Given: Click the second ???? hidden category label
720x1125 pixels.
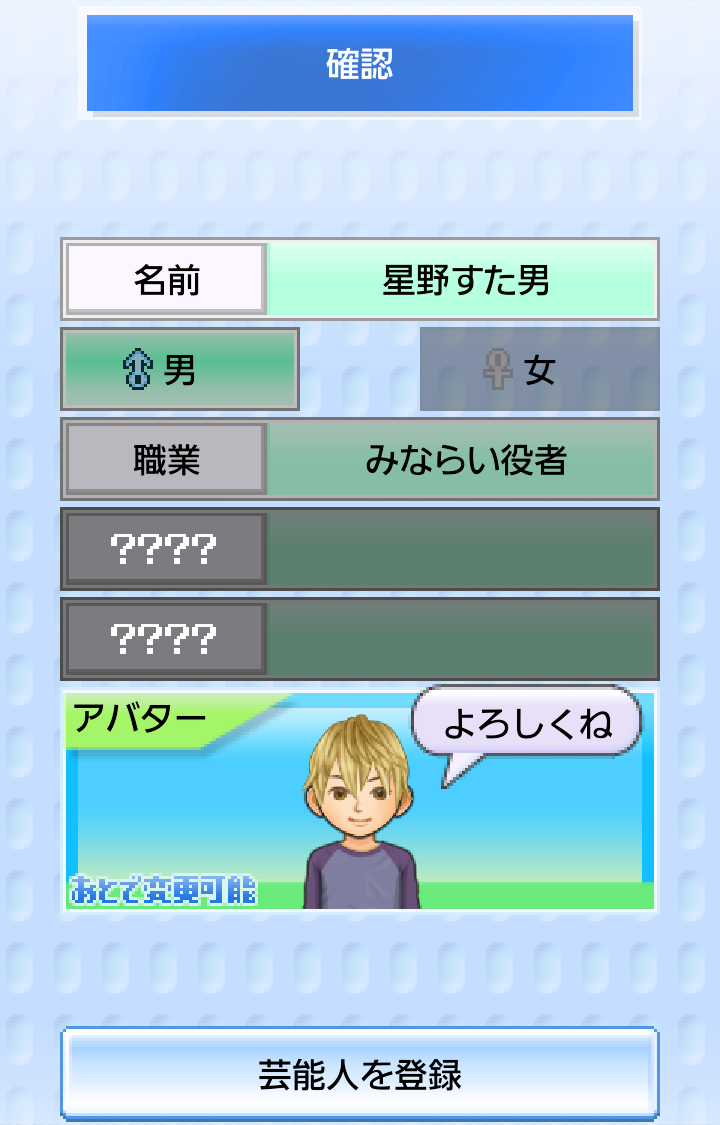Looking at the screenshot, I should [164, 636].
